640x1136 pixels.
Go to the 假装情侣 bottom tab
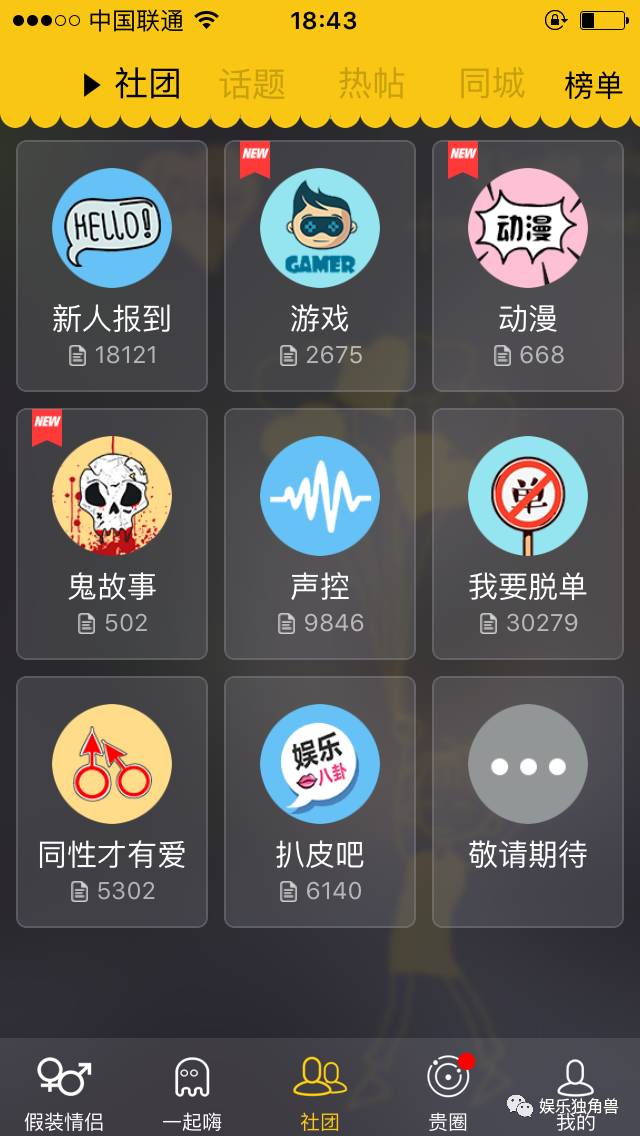point(64,1092)
